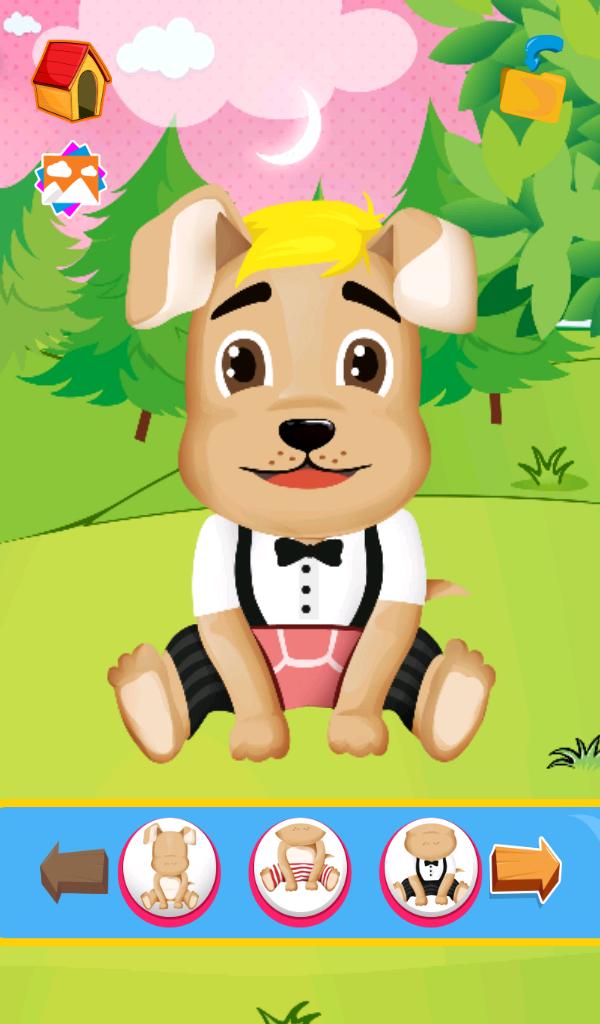The image size is (600, 1024).
Task: Show next outfits with orange right arrow
Action: point(526,869)
